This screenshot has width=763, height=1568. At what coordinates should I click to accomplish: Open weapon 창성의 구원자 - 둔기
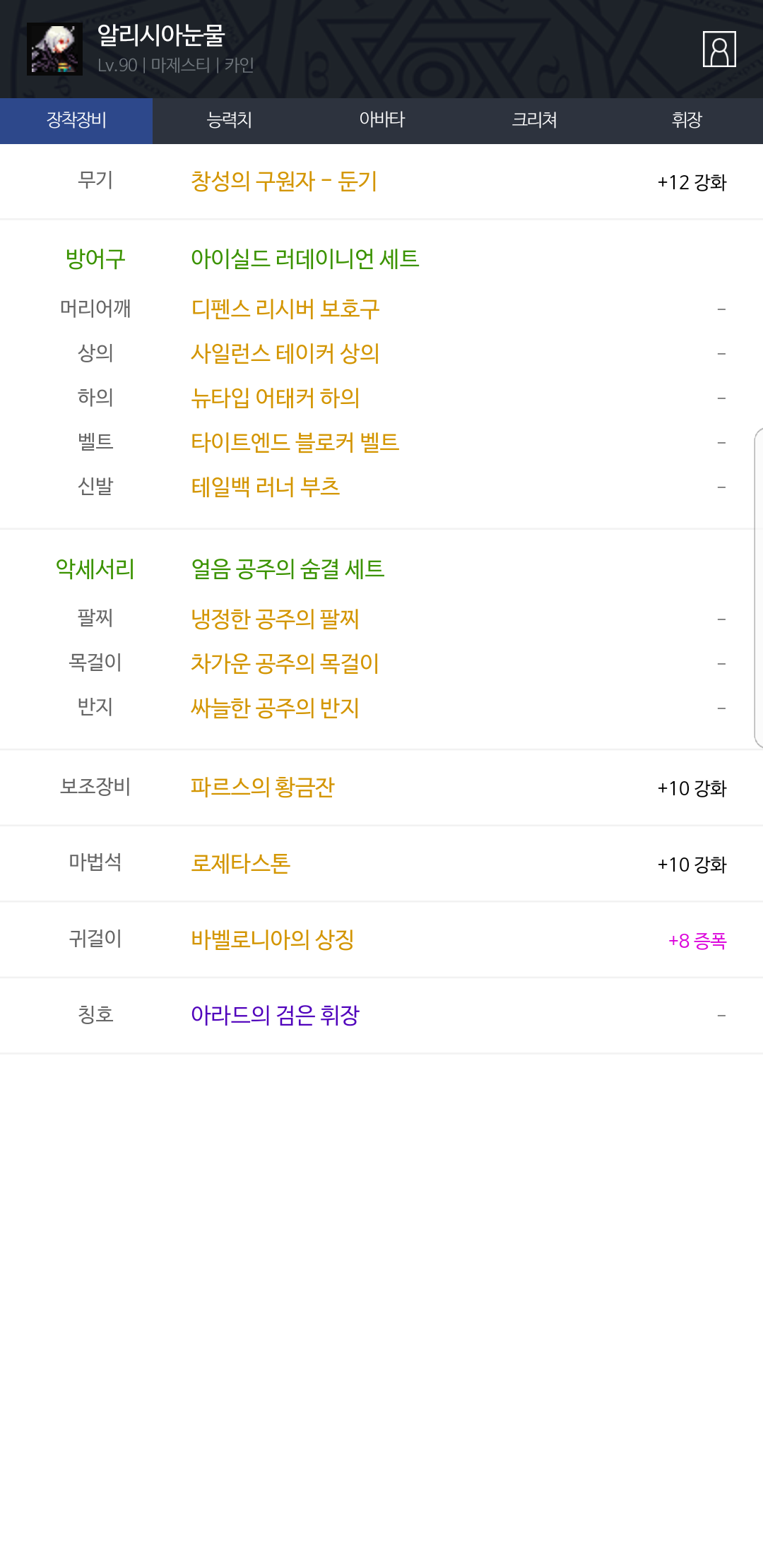(x=284, y=182)
